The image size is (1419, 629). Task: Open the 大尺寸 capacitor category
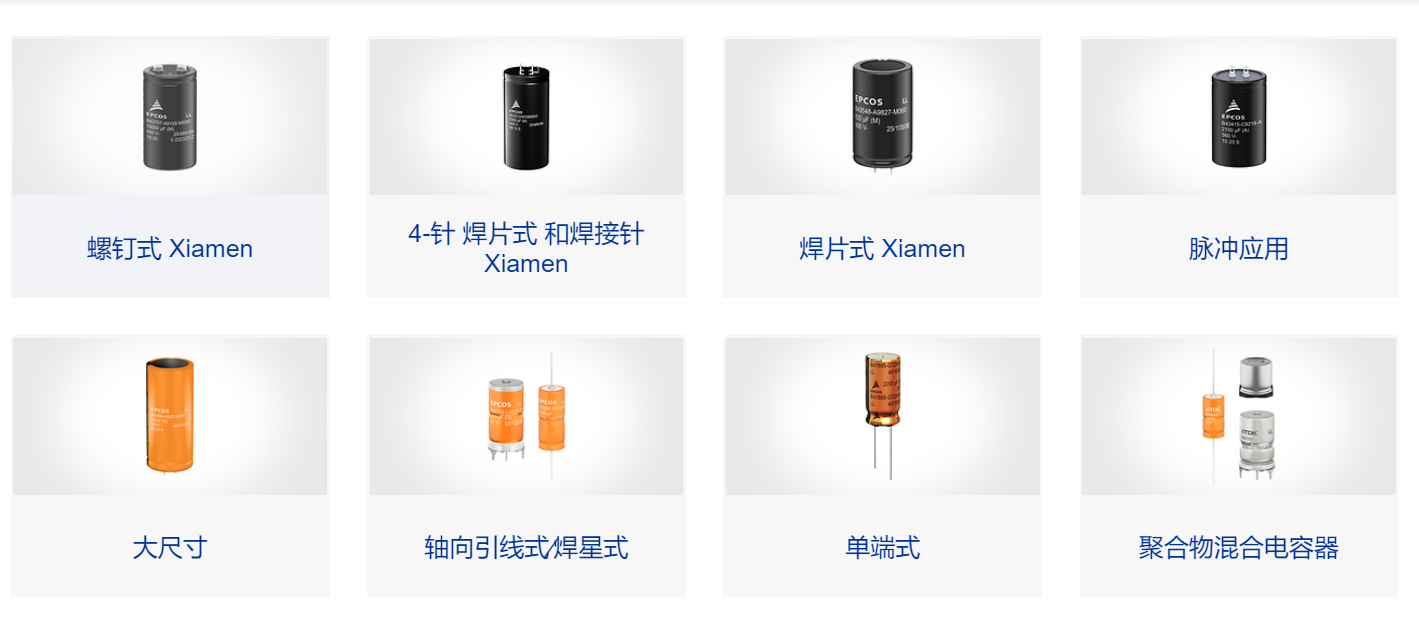[170, 547]
